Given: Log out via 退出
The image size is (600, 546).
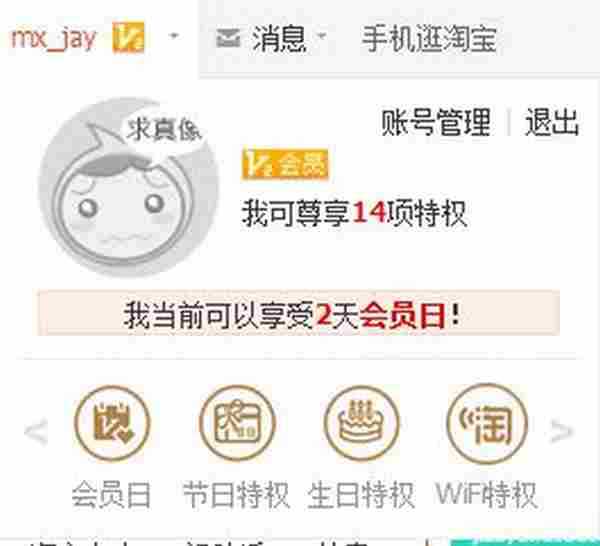Looking at the screenshot, I should 552,123.
